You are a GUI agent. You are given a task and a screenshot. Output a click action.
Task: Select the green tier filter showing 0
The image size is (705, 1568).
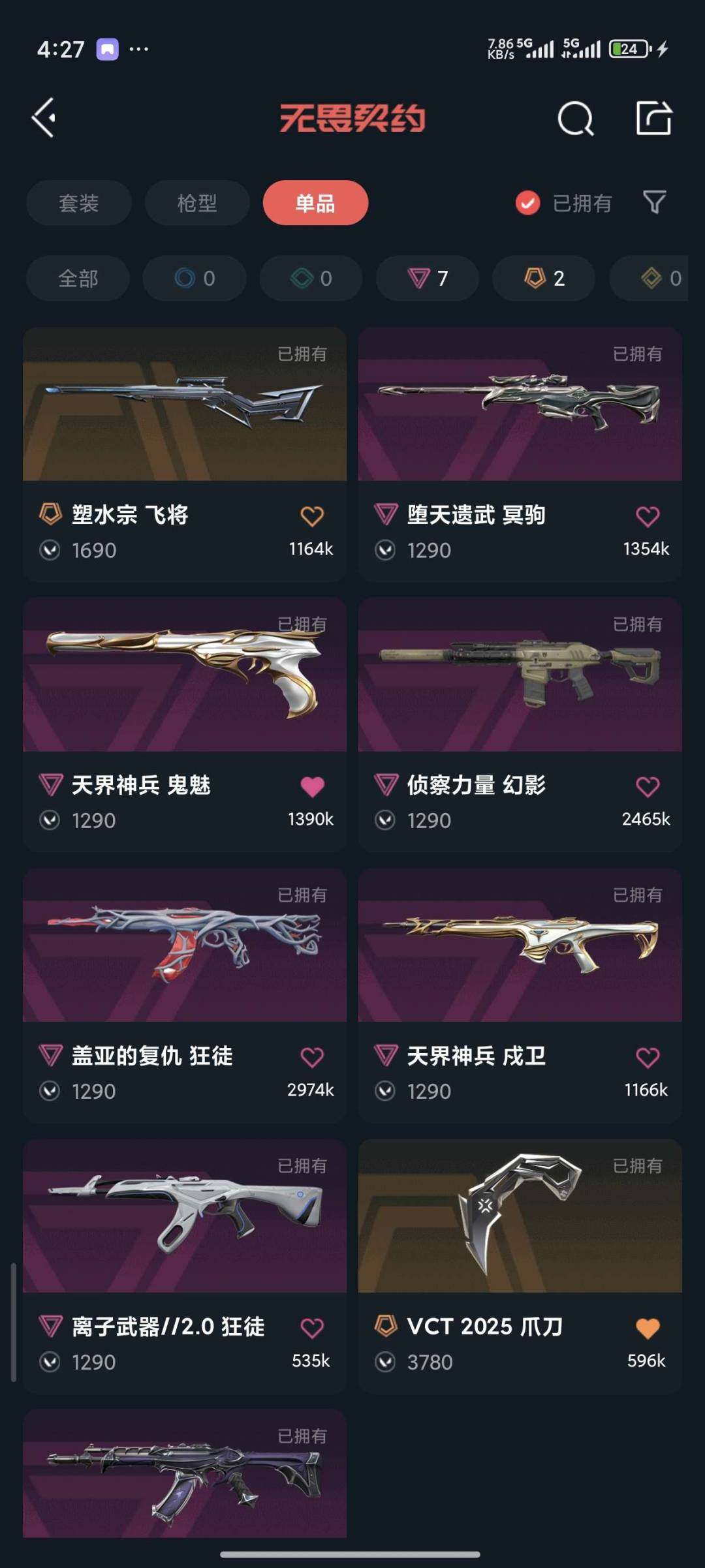[x=310, y=279]
